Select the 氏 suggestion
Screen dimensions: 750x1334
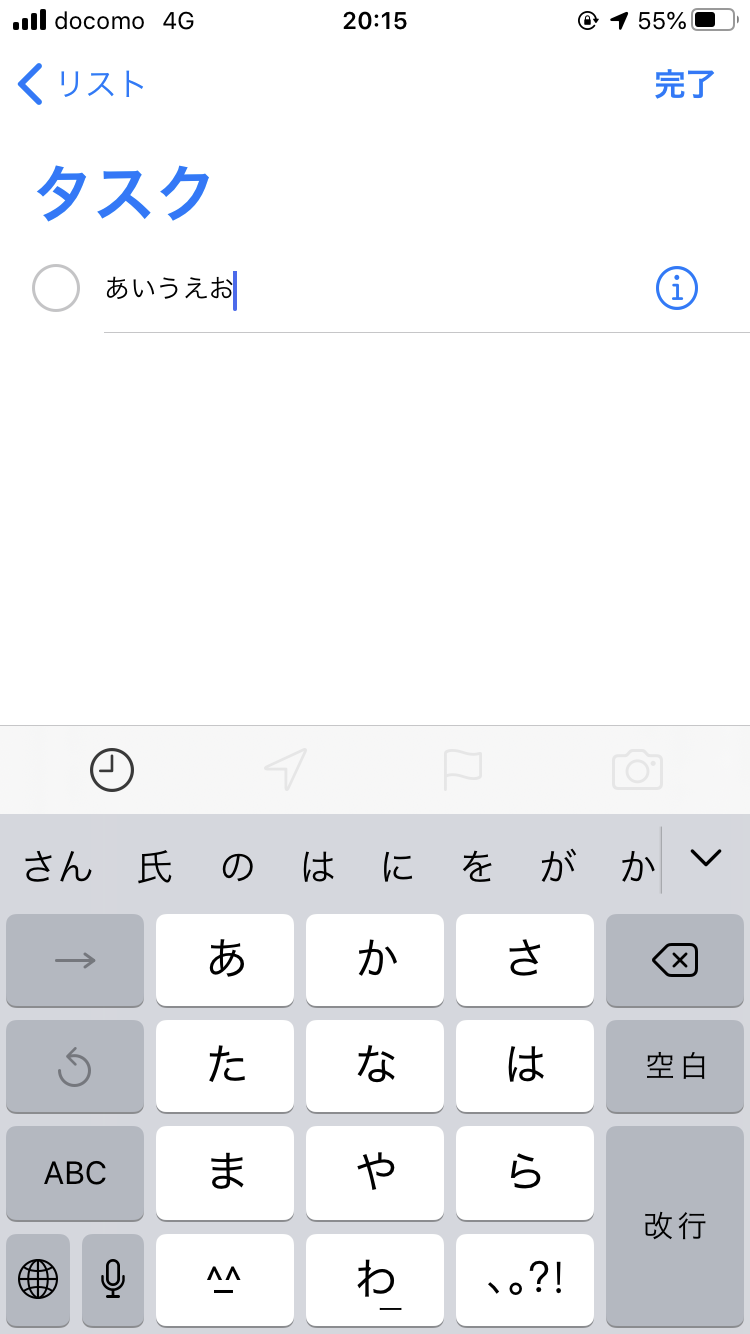click(155, 867)
